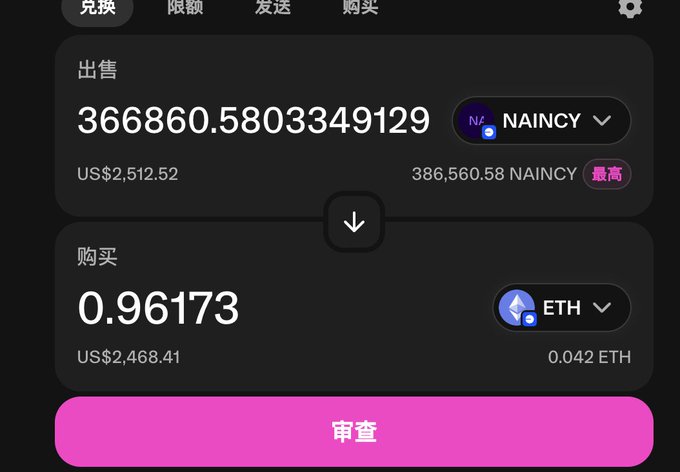The height and width of the screenshot is (472, 680).
Task: Switch to the 购买 tab
Action: (x=360, y=7)
